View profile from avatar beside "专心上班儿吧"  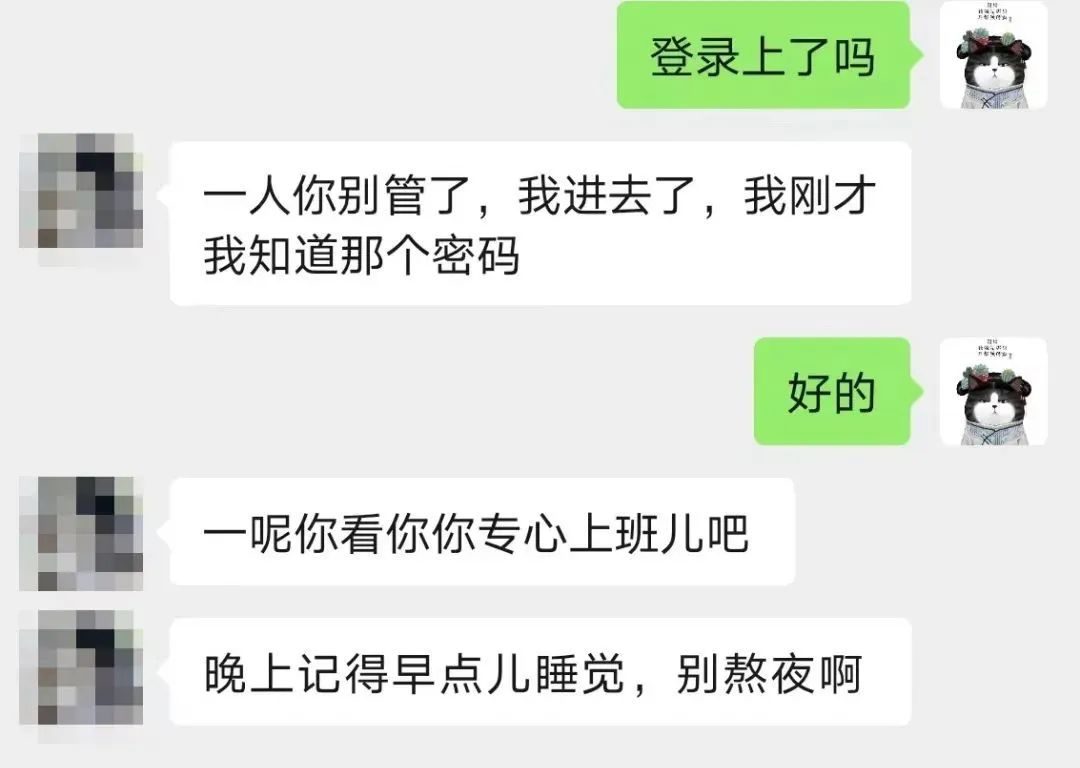[x=81, y=532]
